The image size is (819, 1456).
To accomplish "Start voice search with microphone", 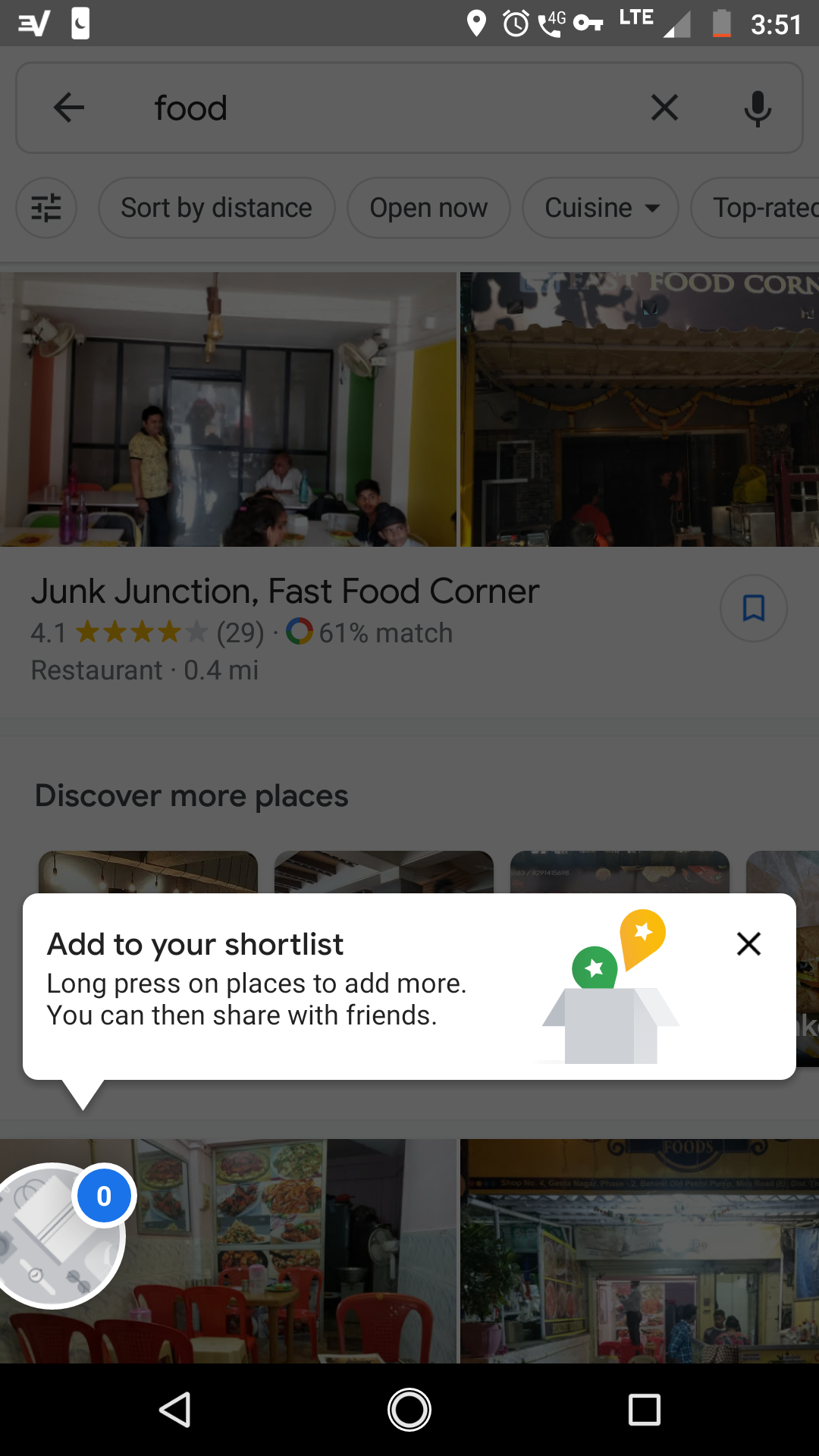I will pos(757,108).
